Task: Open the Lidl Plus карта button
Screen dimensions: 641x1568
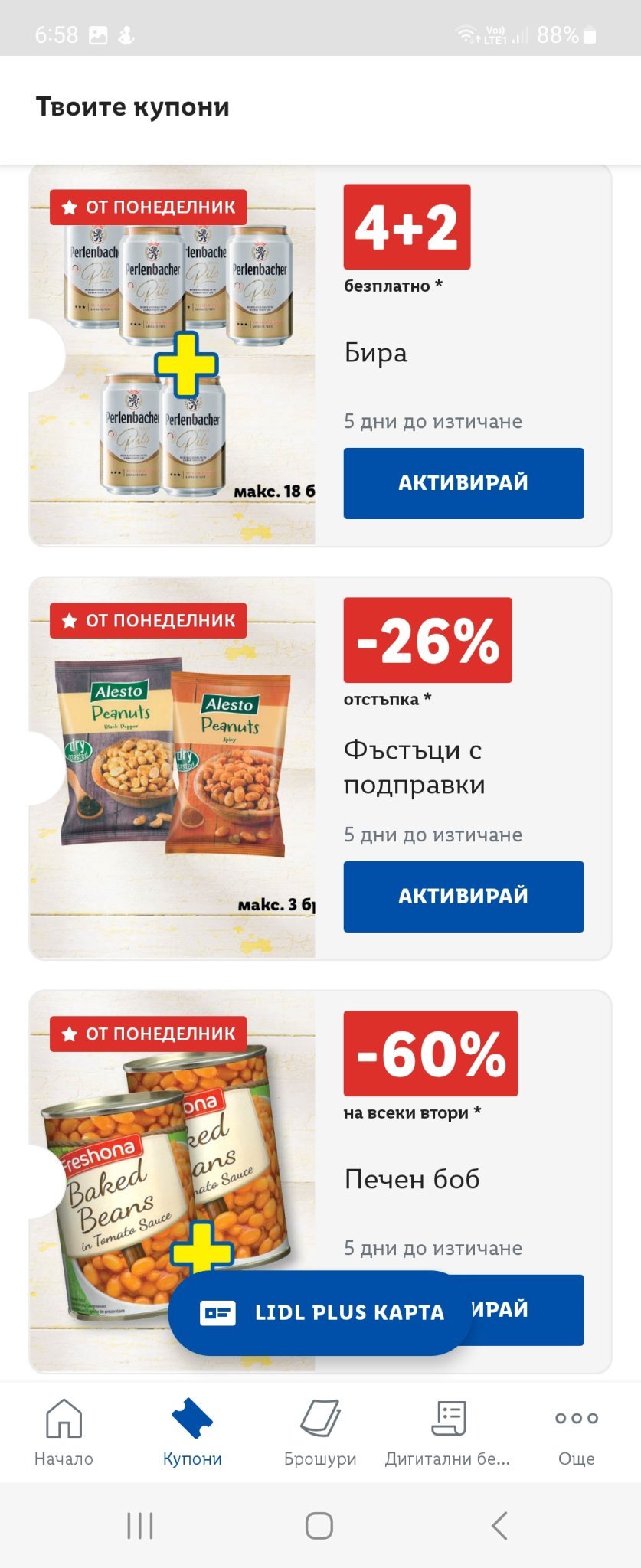Action: pos(320,1312)
